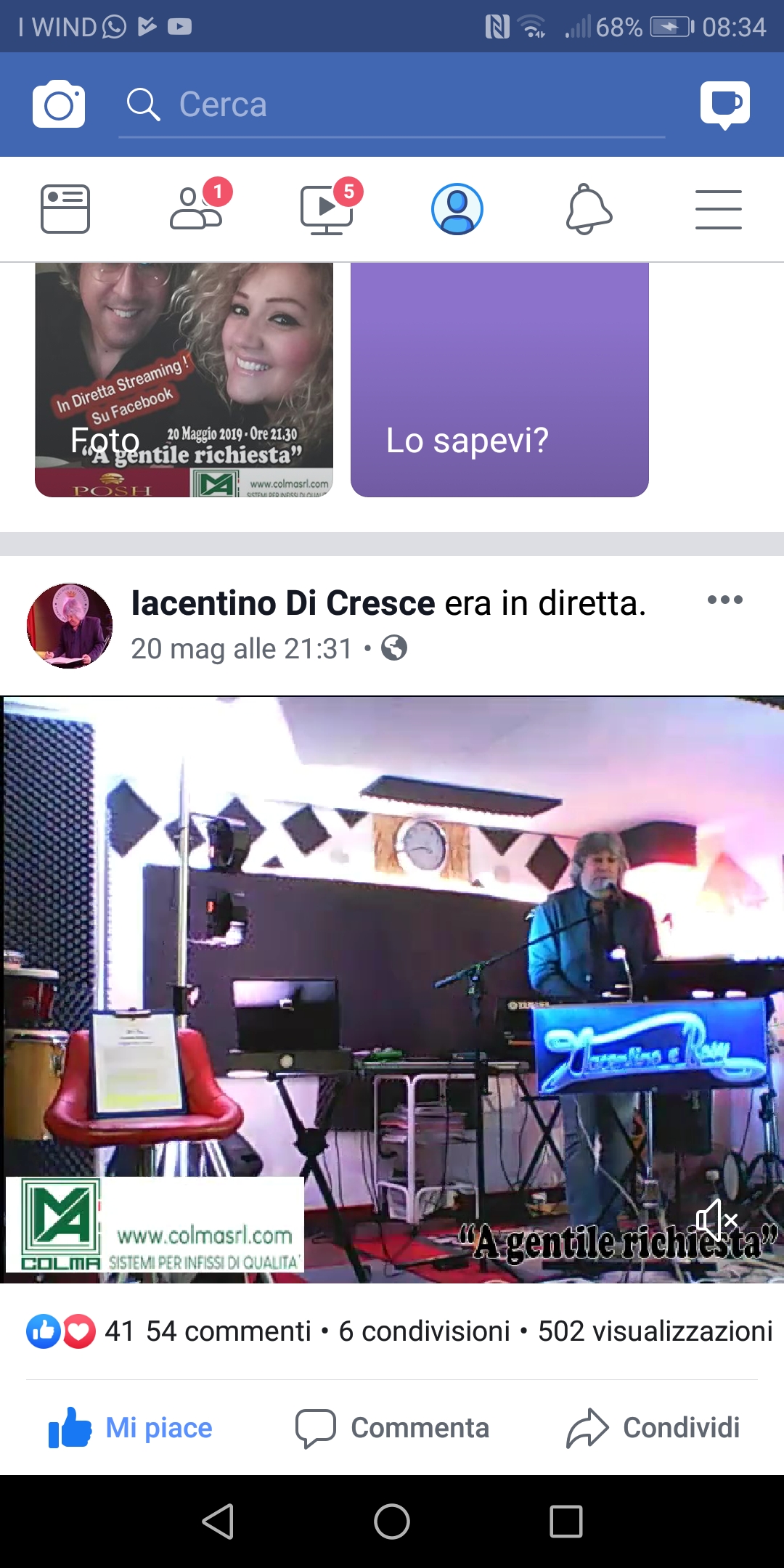Open the camera icon
Viewport: 784px width, 1568px height.
pyautogui.click(x=59, y=105)
